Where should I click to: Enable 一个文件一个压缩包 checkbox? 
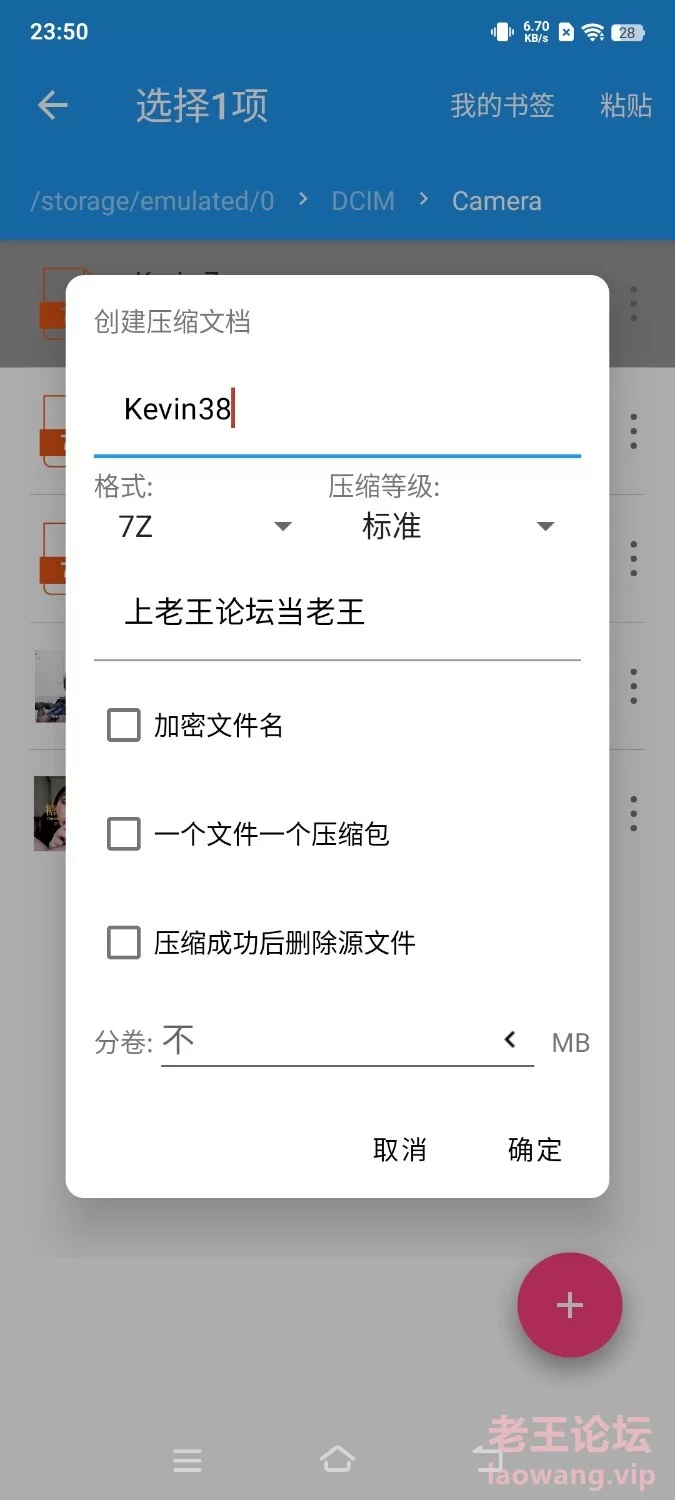[124, 833]
